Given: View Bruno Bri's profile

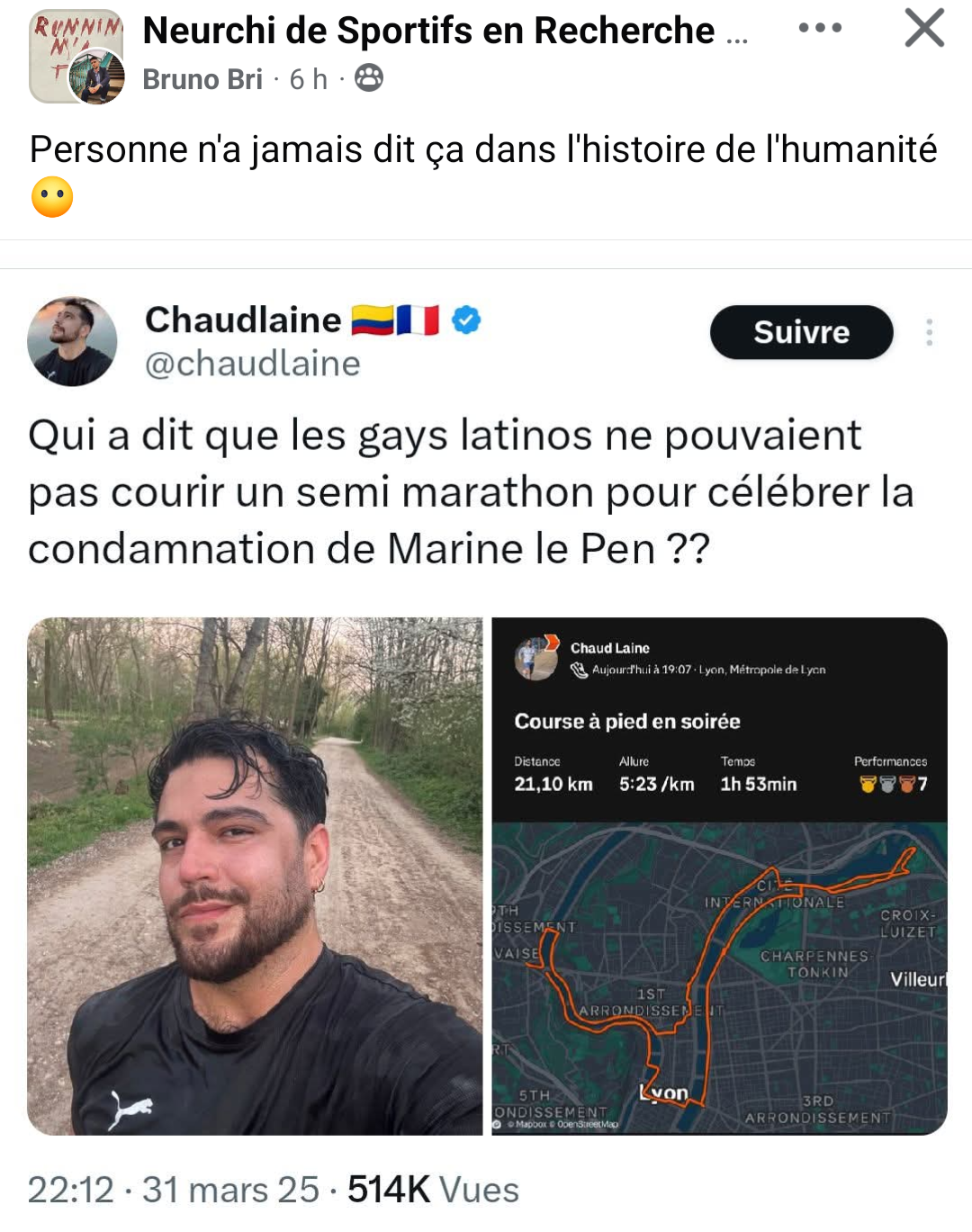Looking at the screenshot, I should [202, 79].
